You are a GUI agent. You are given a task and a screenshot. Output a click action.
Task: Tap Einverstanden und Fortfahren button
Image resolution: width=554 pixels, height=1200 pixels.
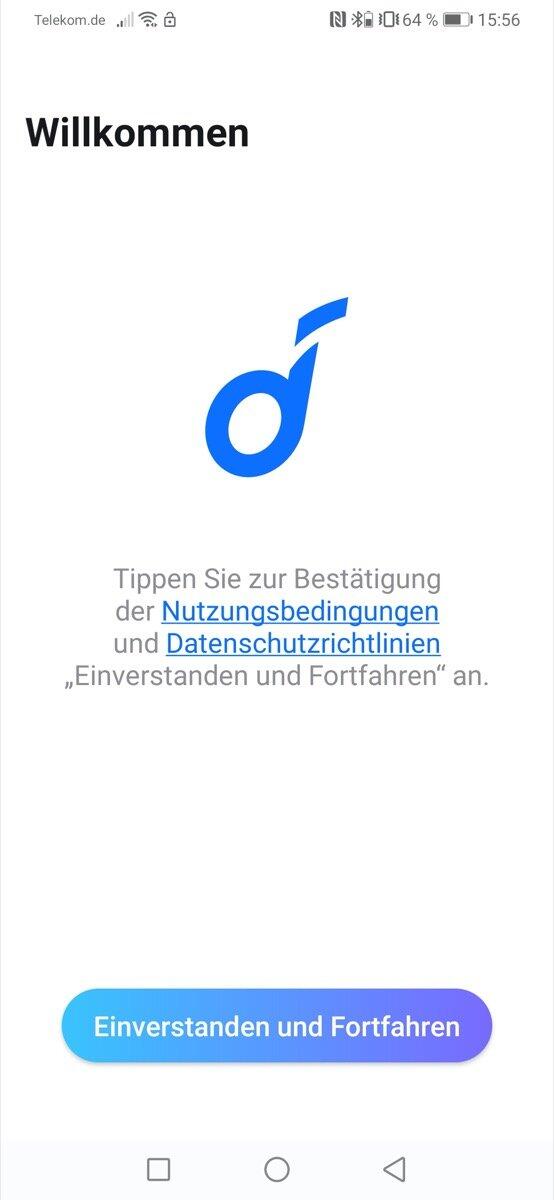[x=277, y=1026]
